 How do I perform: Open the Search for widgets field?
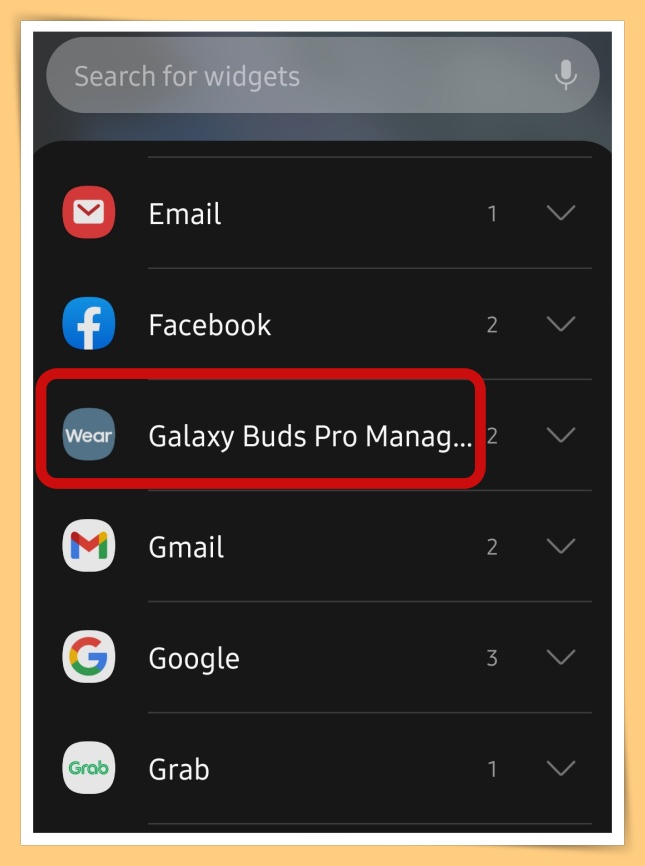tap(300, 76)
